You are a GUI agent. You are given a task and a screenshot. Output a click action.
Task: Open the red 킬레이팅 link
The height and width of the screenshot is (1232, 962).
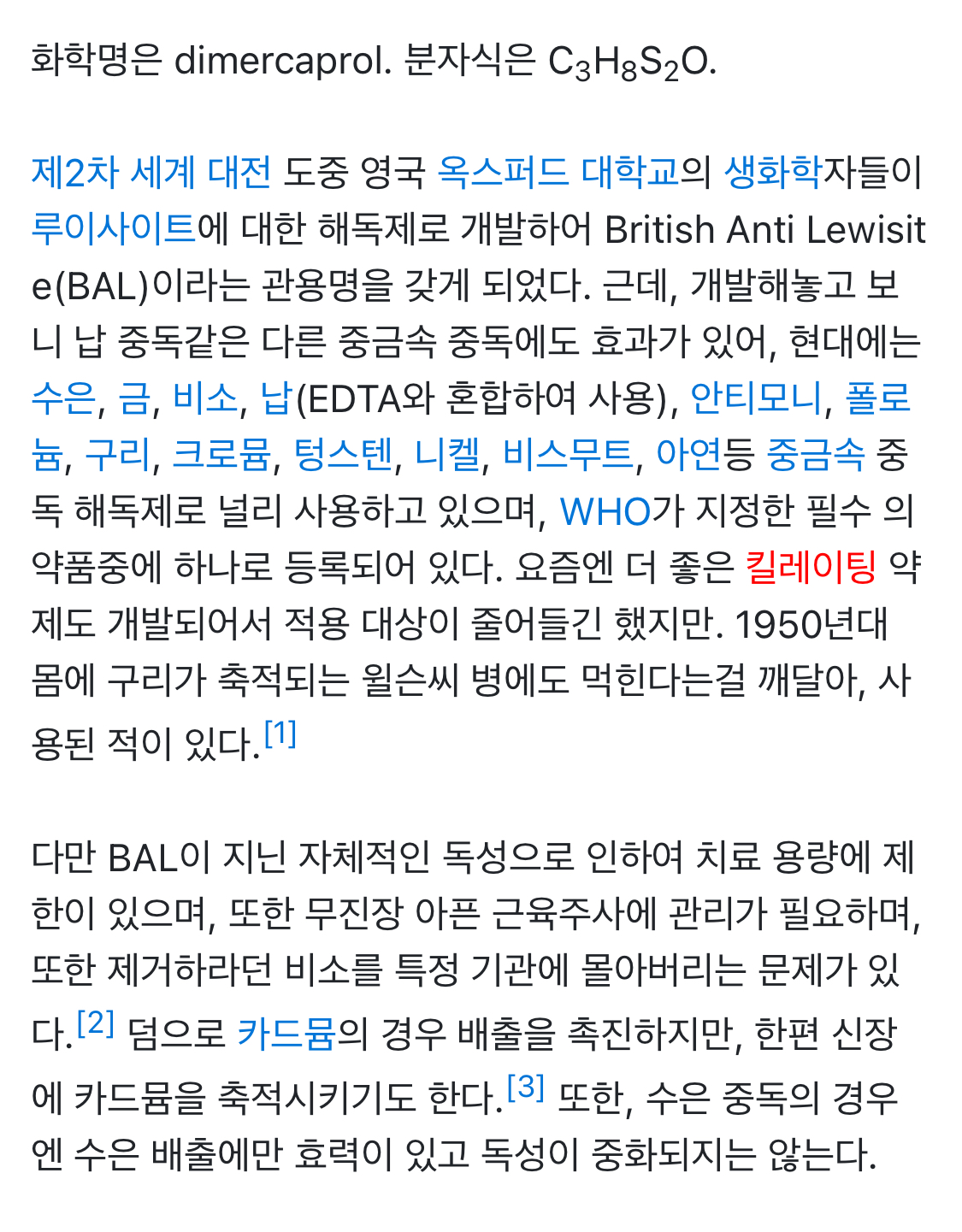(x=811, y=568)
